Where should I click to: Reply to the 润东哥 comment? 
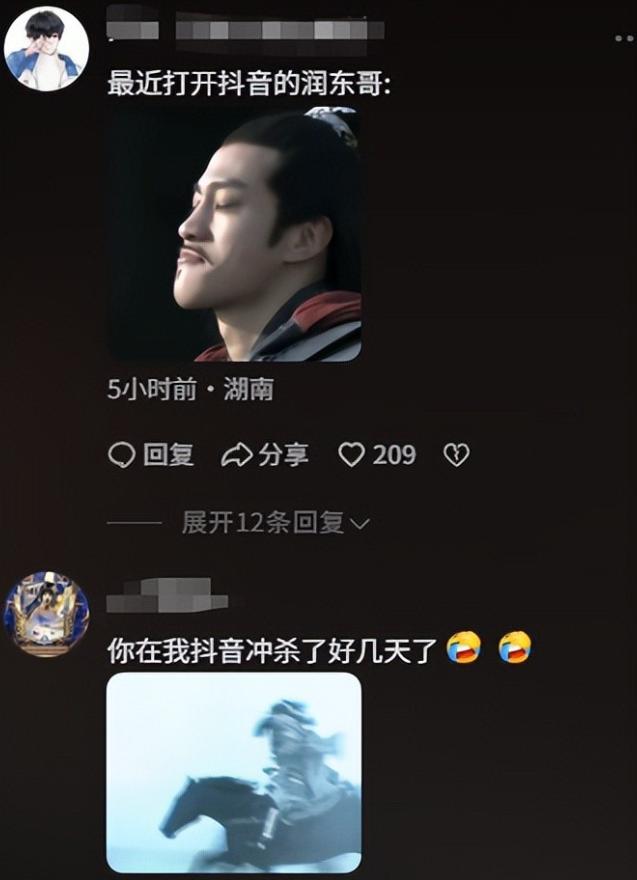[x=151, y=456]
